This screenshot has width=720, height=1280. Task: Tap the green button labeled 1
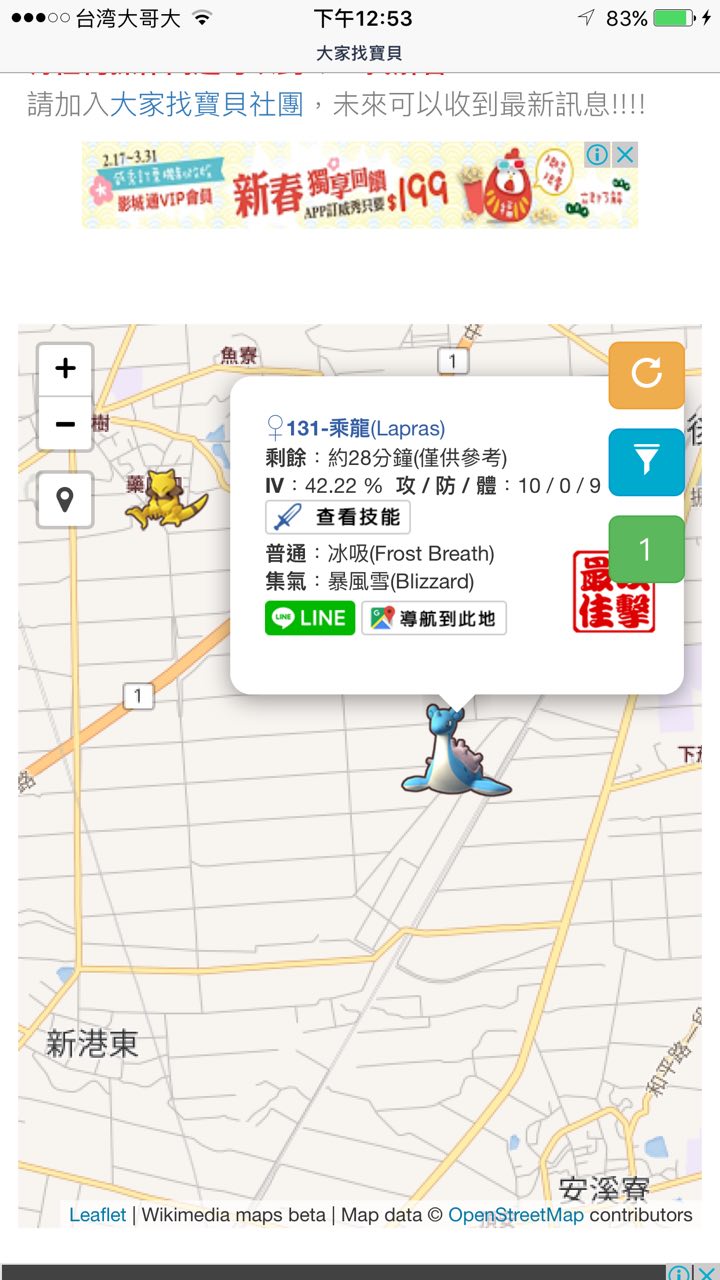point(646,549)
